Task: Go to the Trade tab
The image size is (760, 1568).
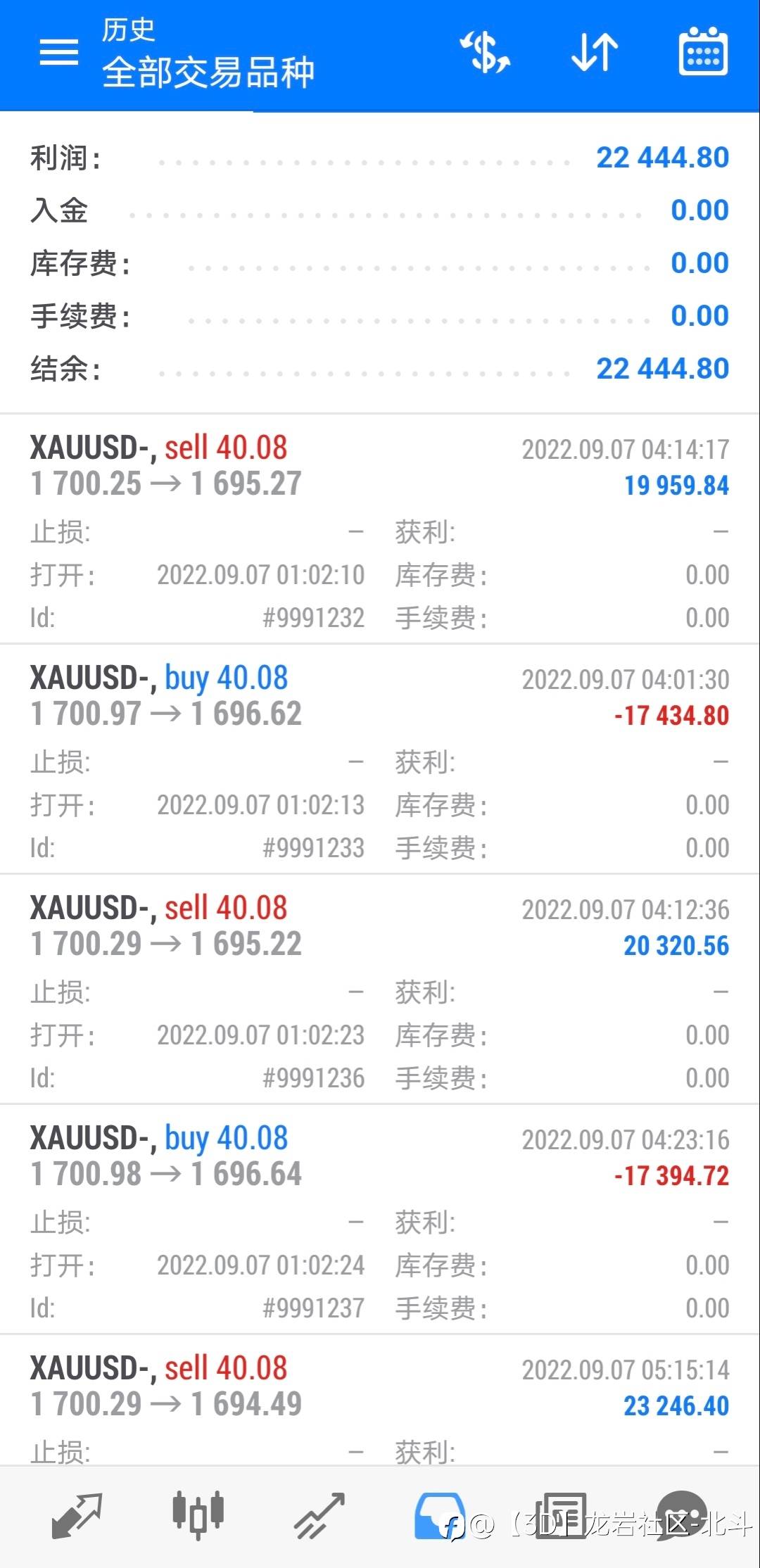Action: click(319, 1515)
